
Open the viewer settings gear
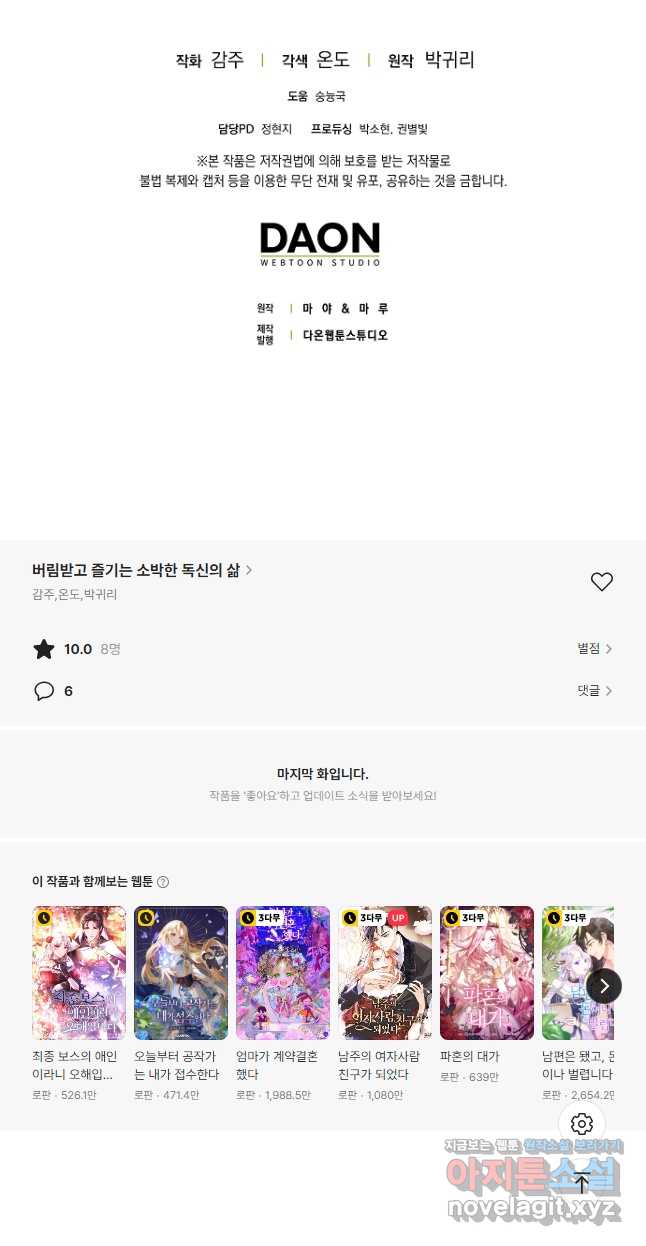click(x=582, y=1124)
